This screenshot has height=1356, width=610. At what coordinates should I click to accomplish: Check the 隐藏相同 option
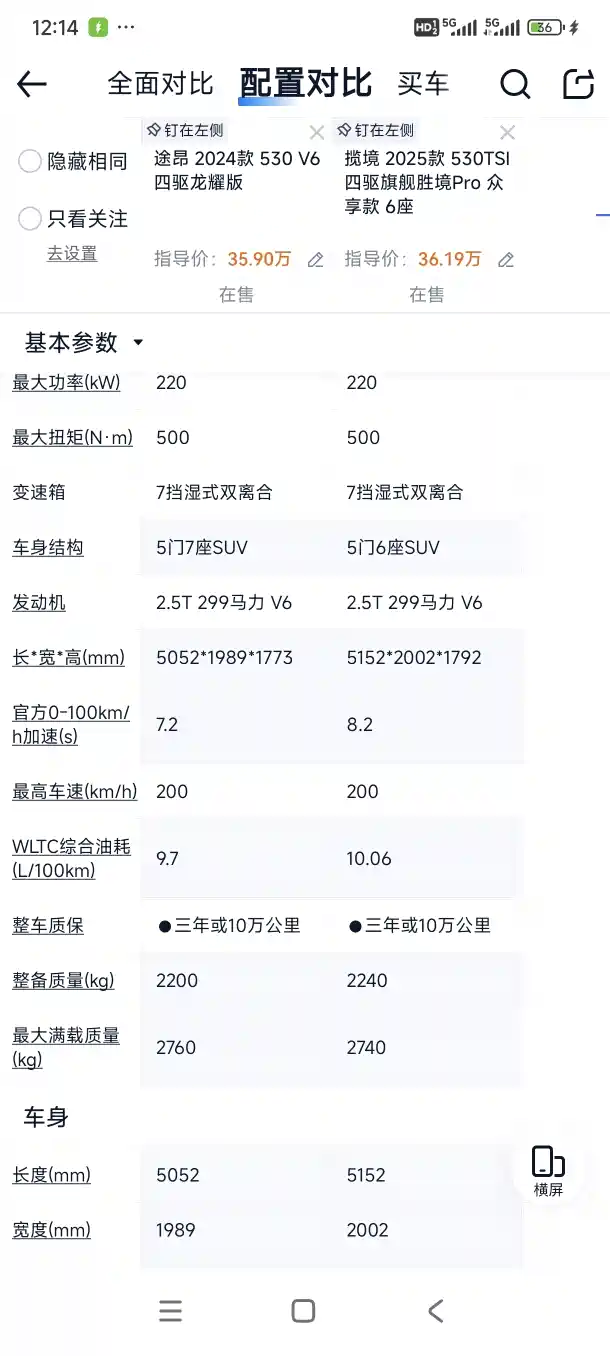click(30, 162)
